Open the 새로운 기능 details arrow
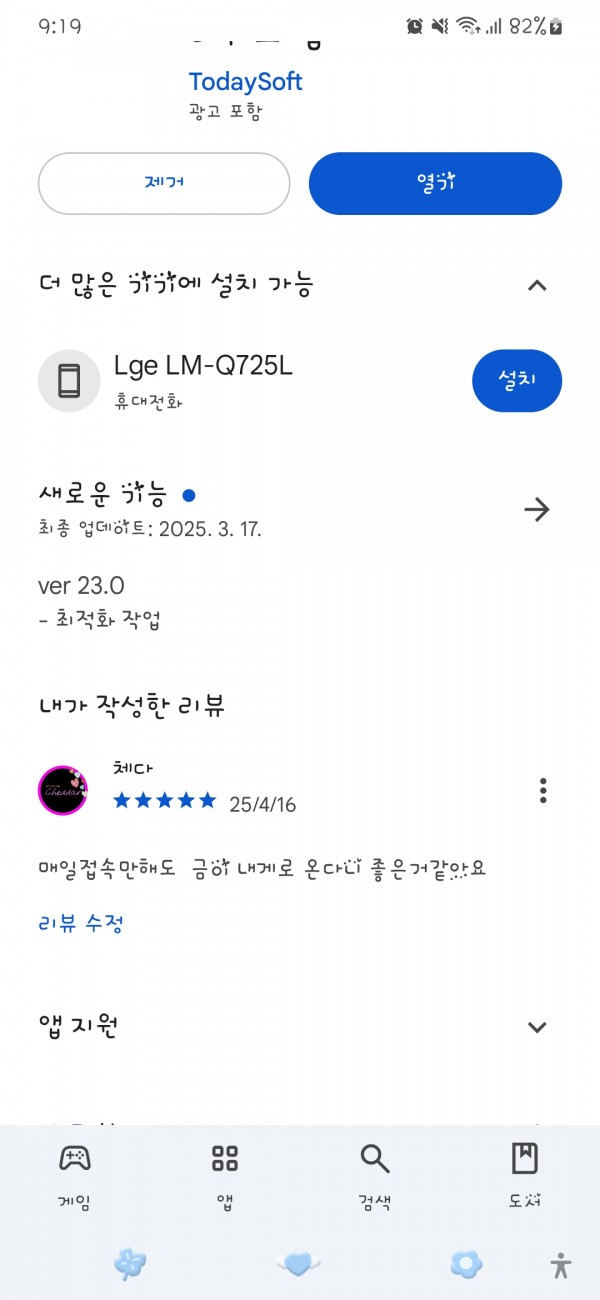 pyautogui.click(x=537, y=510)
